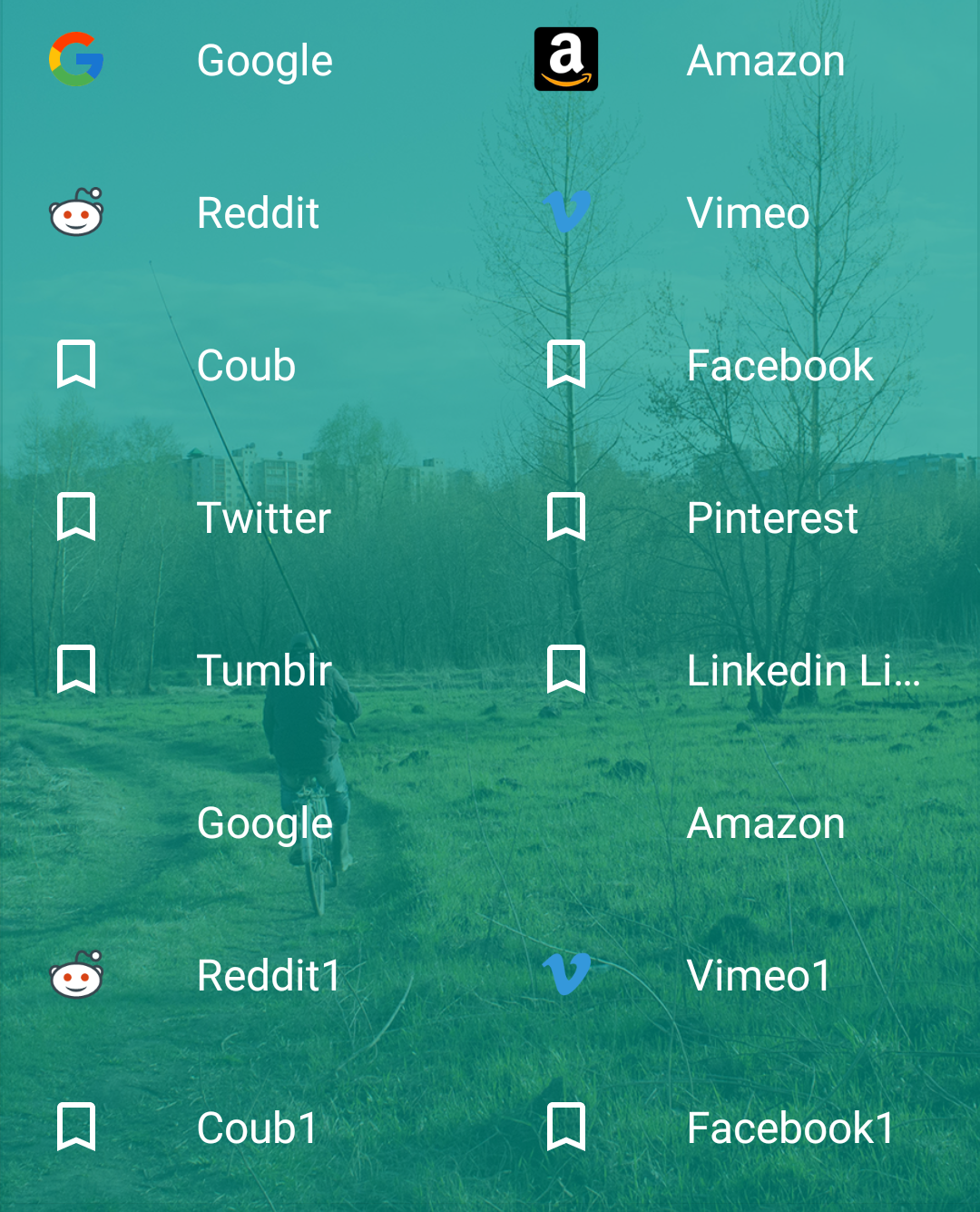This screenshot has width=980, height=1212.
Task: Click the Vimeo label
Action: point(748,212)
